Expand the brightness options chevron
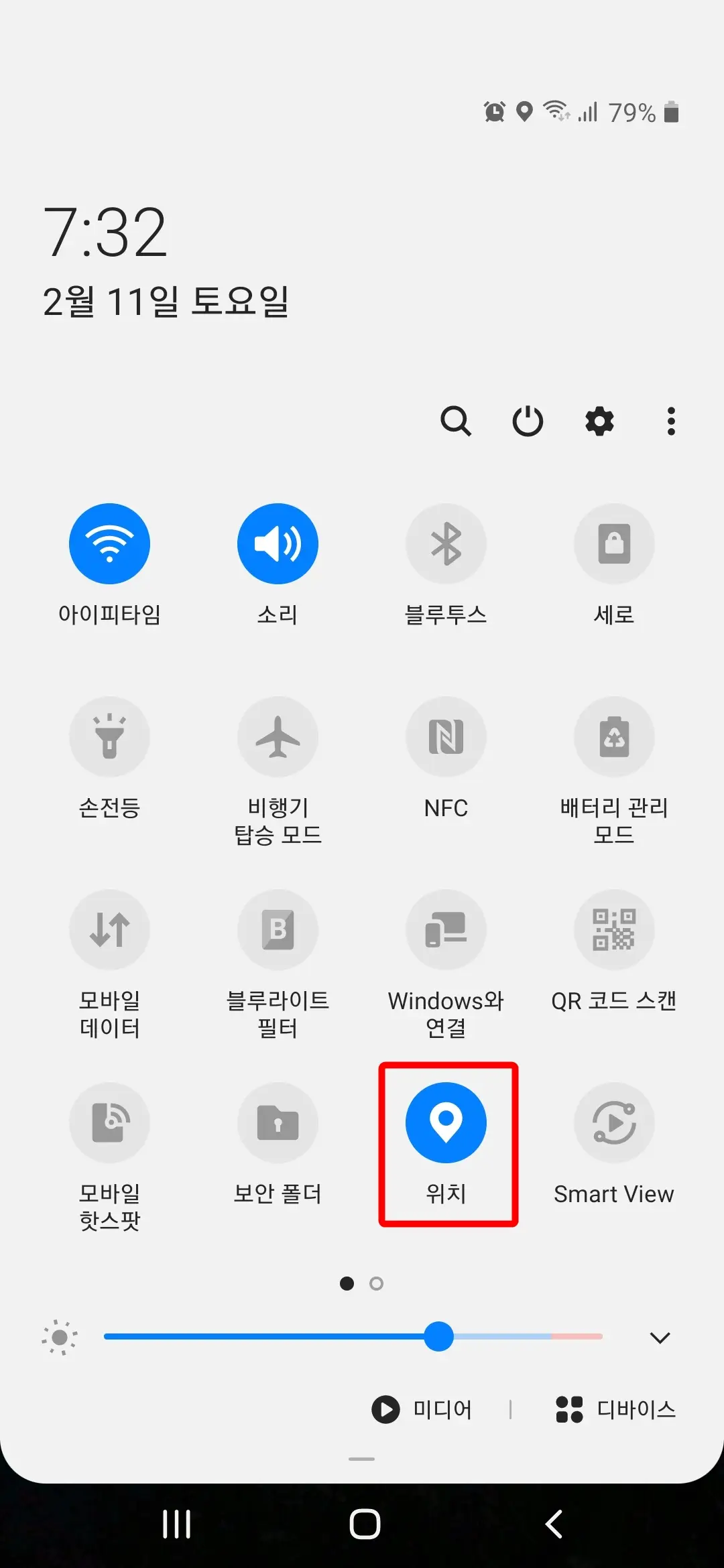This screenshot has height=1568, width=724. [x=660, y=1337]
